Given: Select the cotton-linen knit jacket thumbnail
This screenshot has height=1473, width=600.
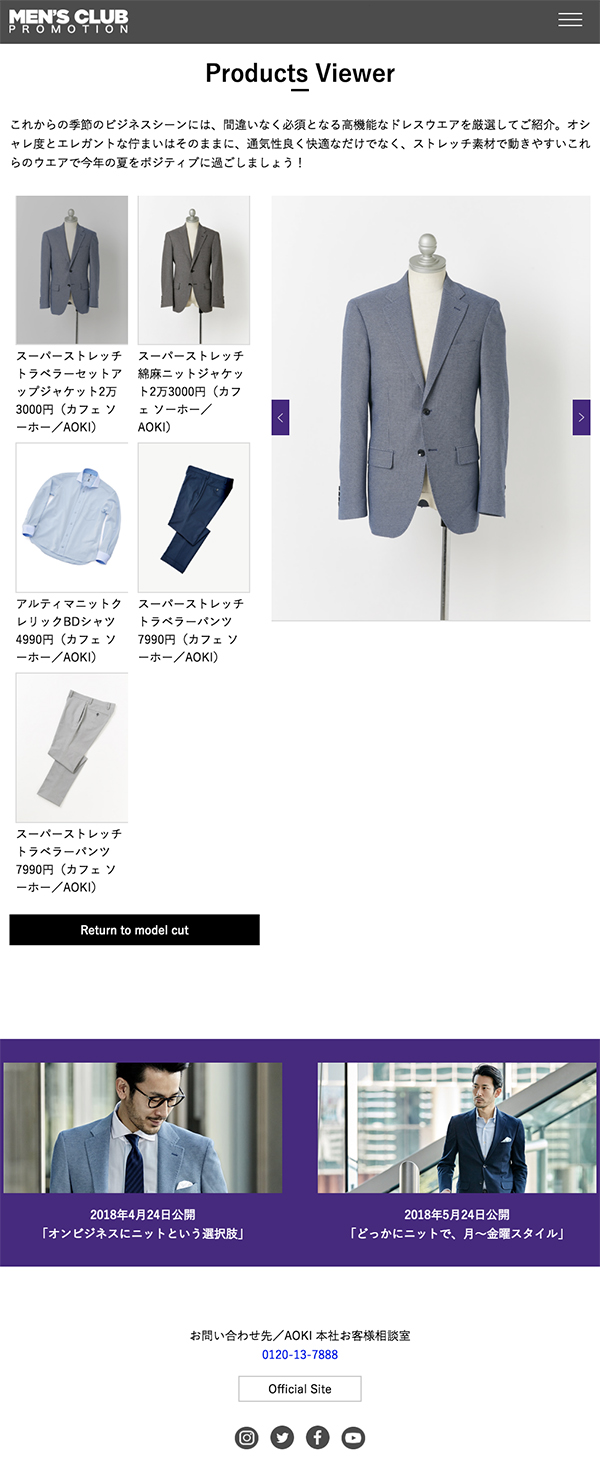Looking at the screenshot, I should pos(194,270).
